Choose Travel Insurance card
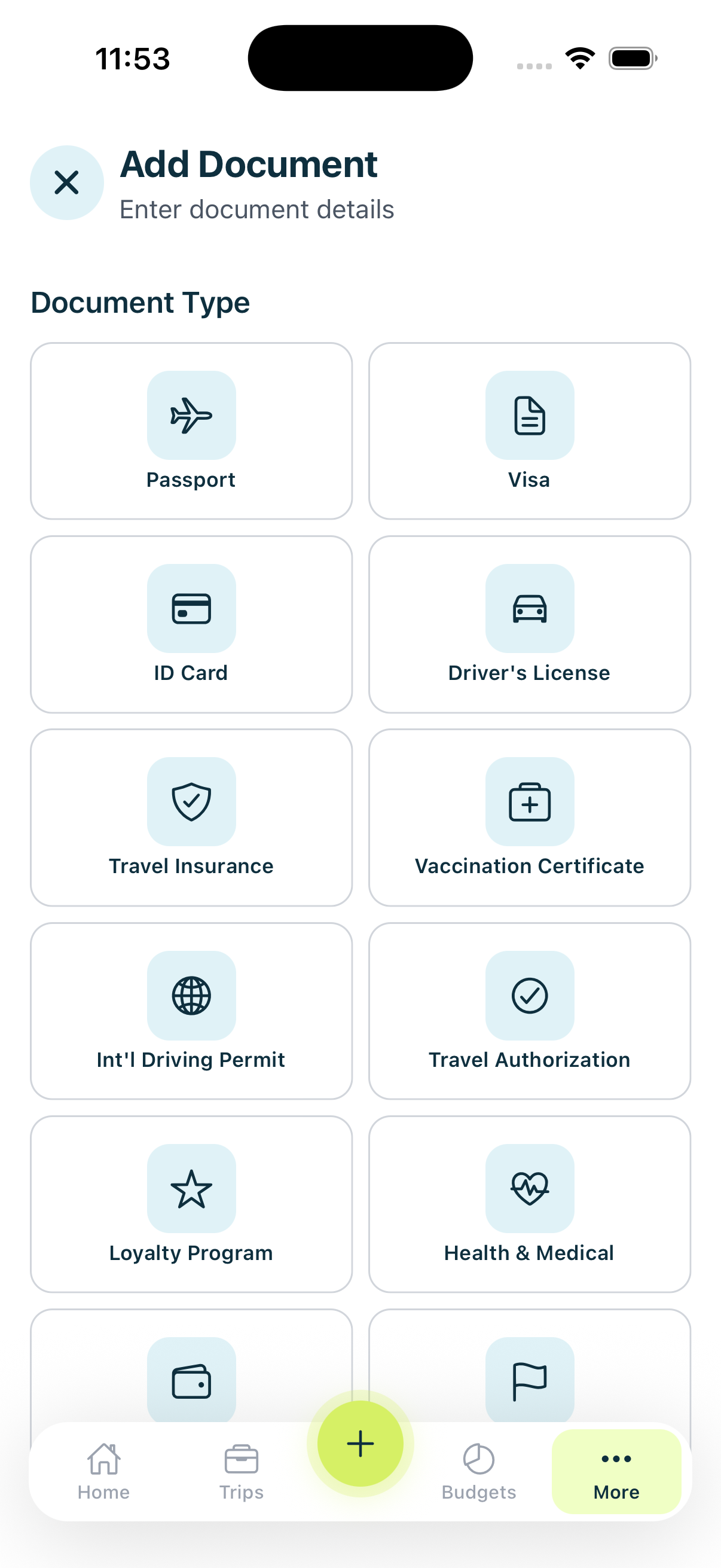This screenshot has width=721, height=1568. coord(191,817)
